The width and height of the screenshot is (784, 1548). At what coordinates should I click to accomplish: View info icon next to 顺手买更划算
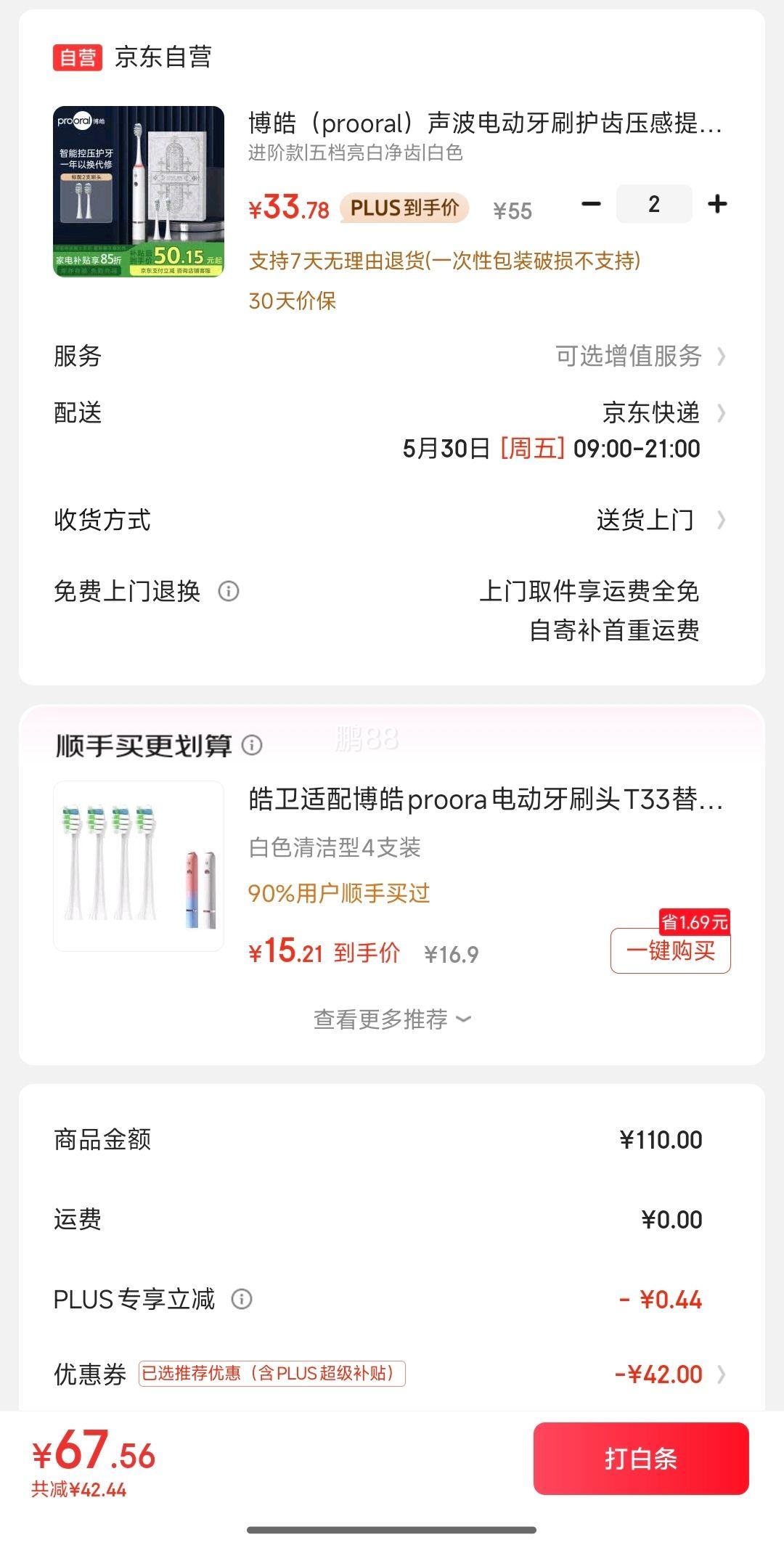tap(252, 745)
